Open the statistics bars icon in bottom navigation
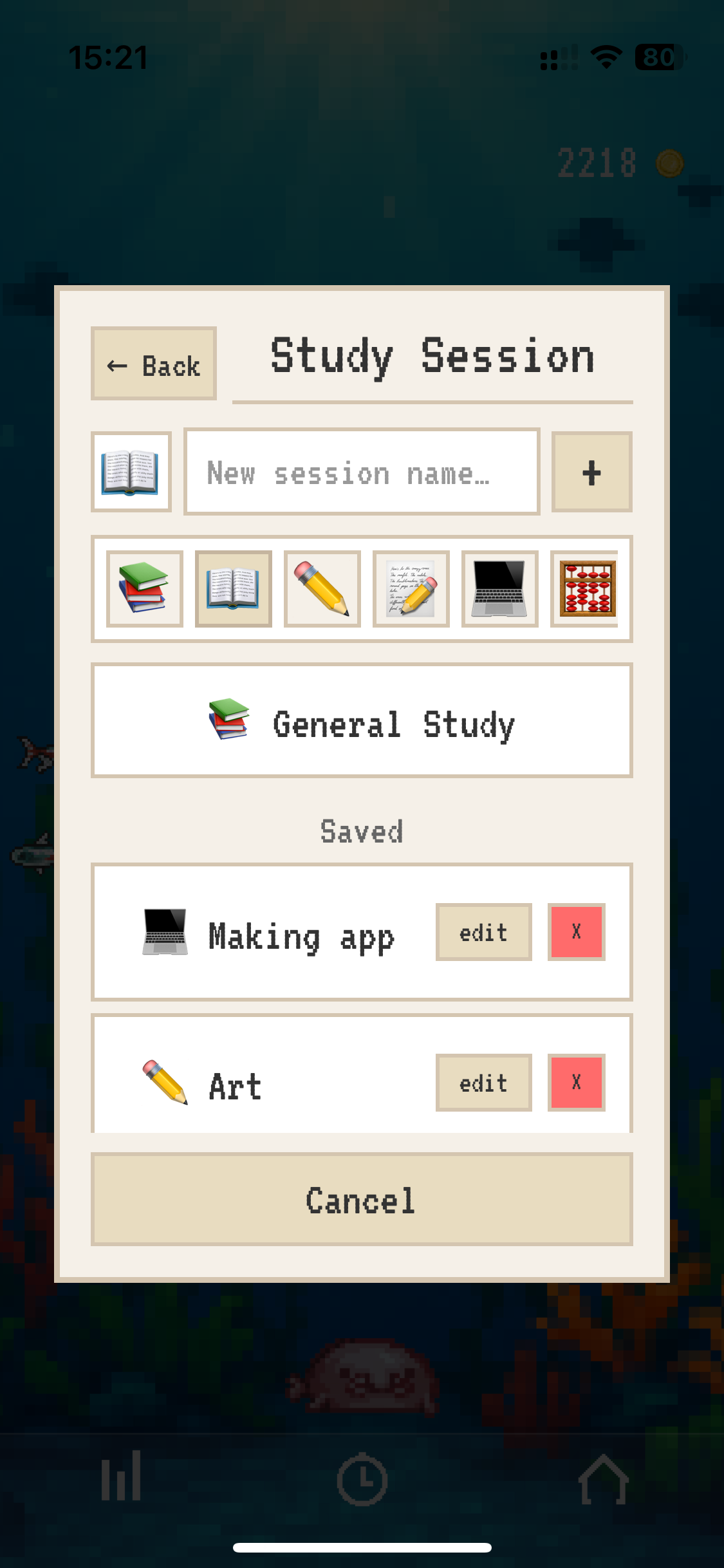 121,1477
